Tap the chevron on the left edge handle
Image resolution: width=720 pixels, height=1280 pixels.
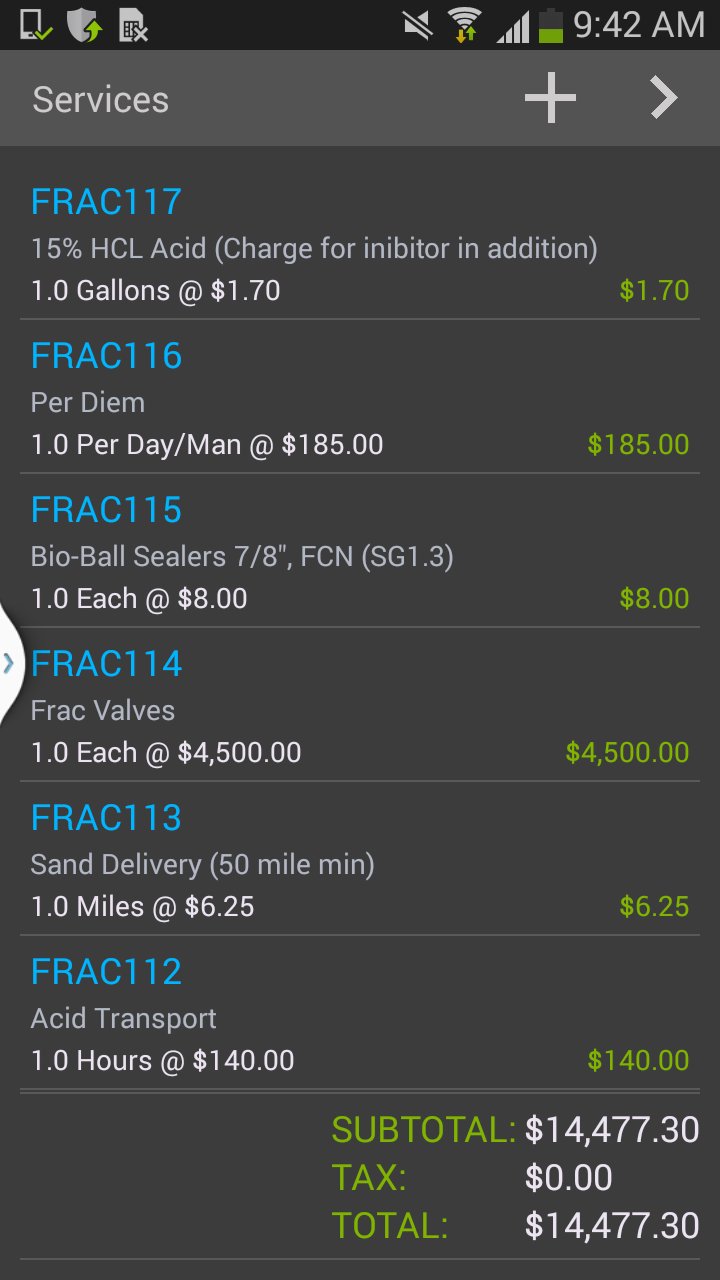[x=10, y=663]
